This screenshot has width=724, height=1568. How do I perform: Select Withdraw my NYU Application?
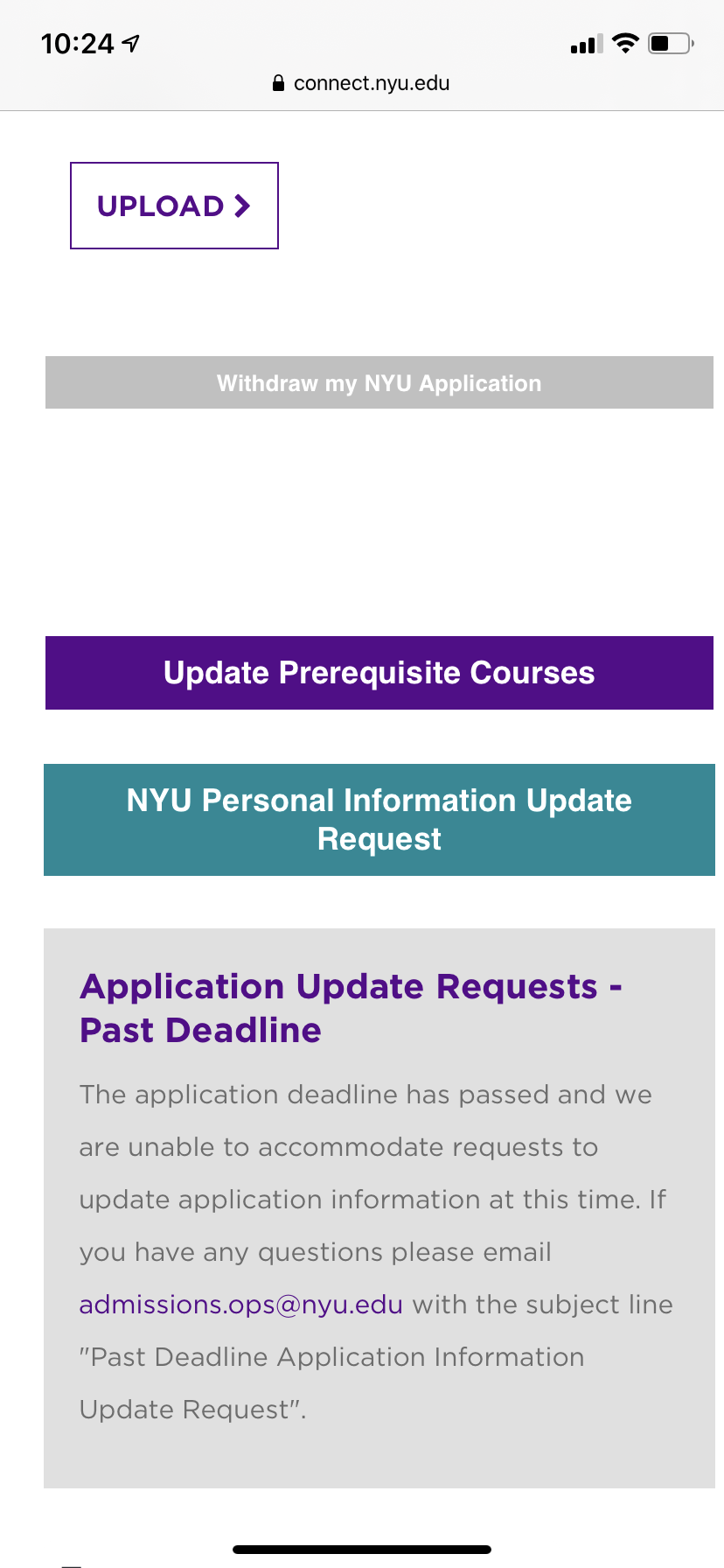point(379,382)
